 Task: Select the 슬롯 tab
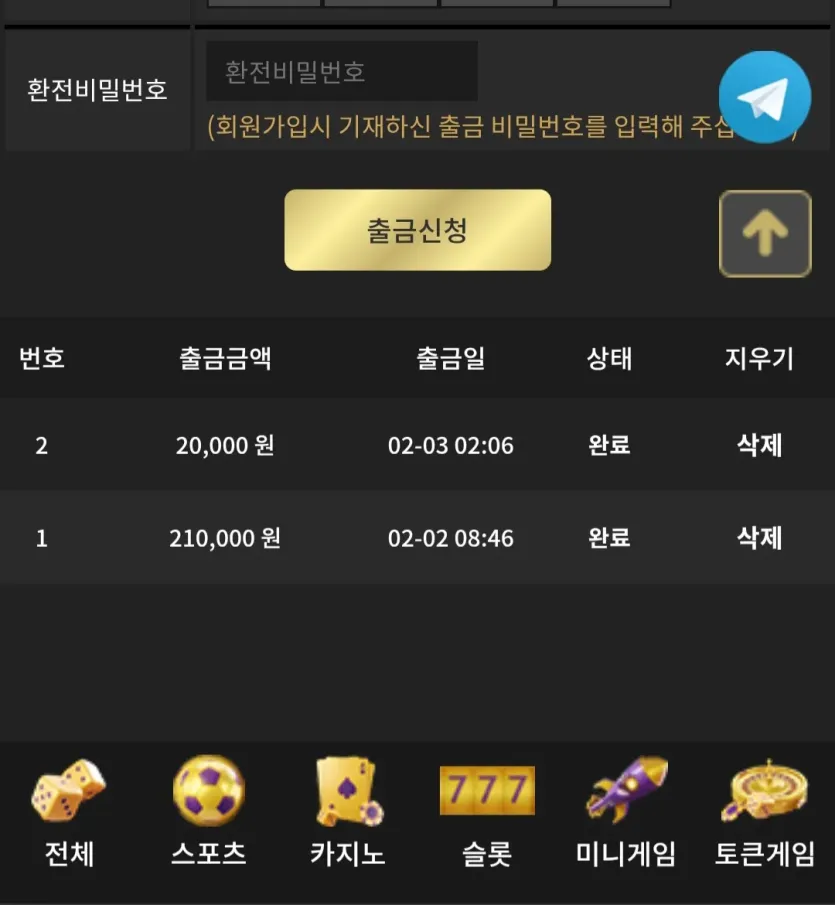(x=487, y=813)
